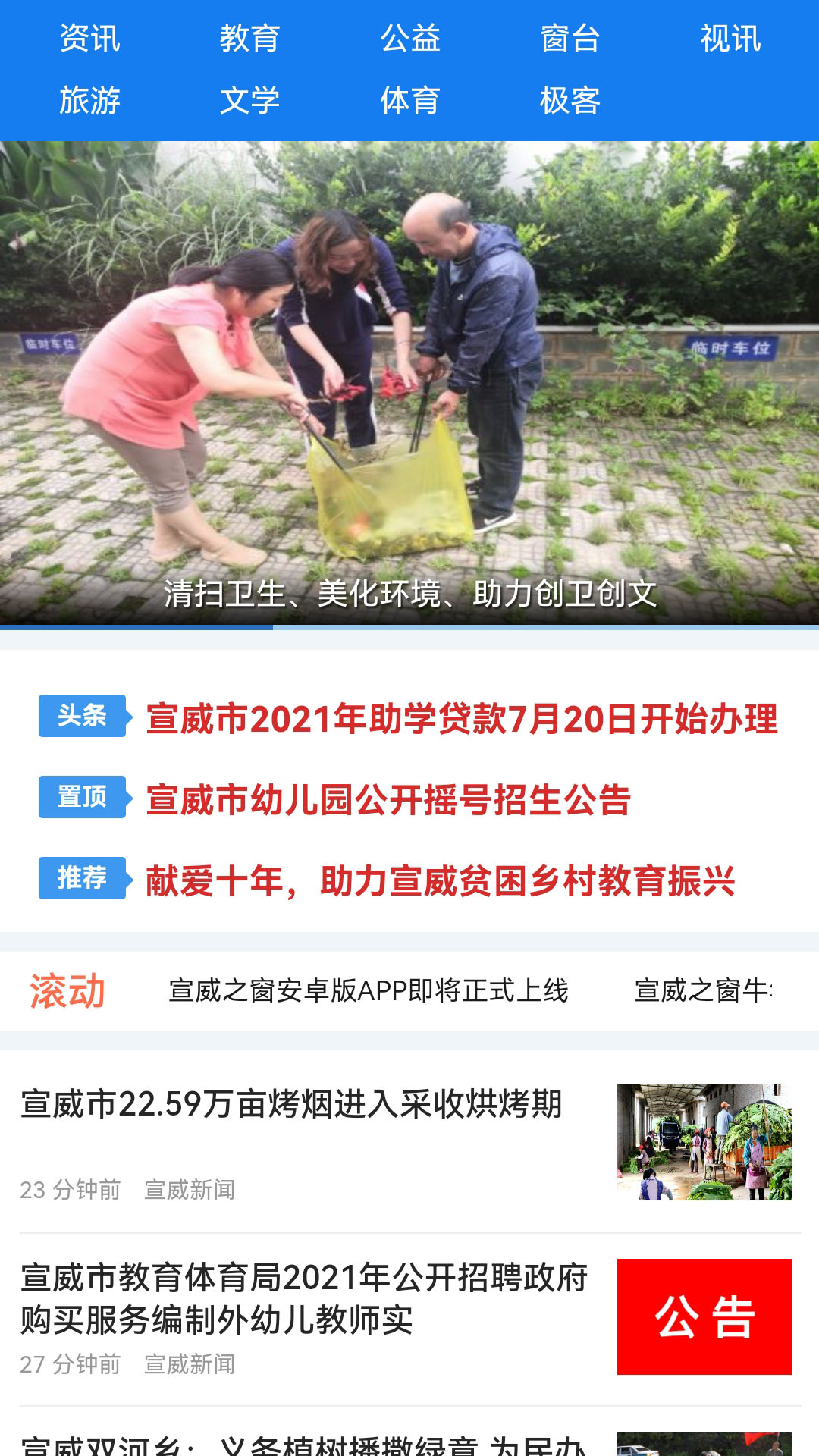Select the 体育 category
This screenshot has height=1456, width=819.
[x=409, y=100]
